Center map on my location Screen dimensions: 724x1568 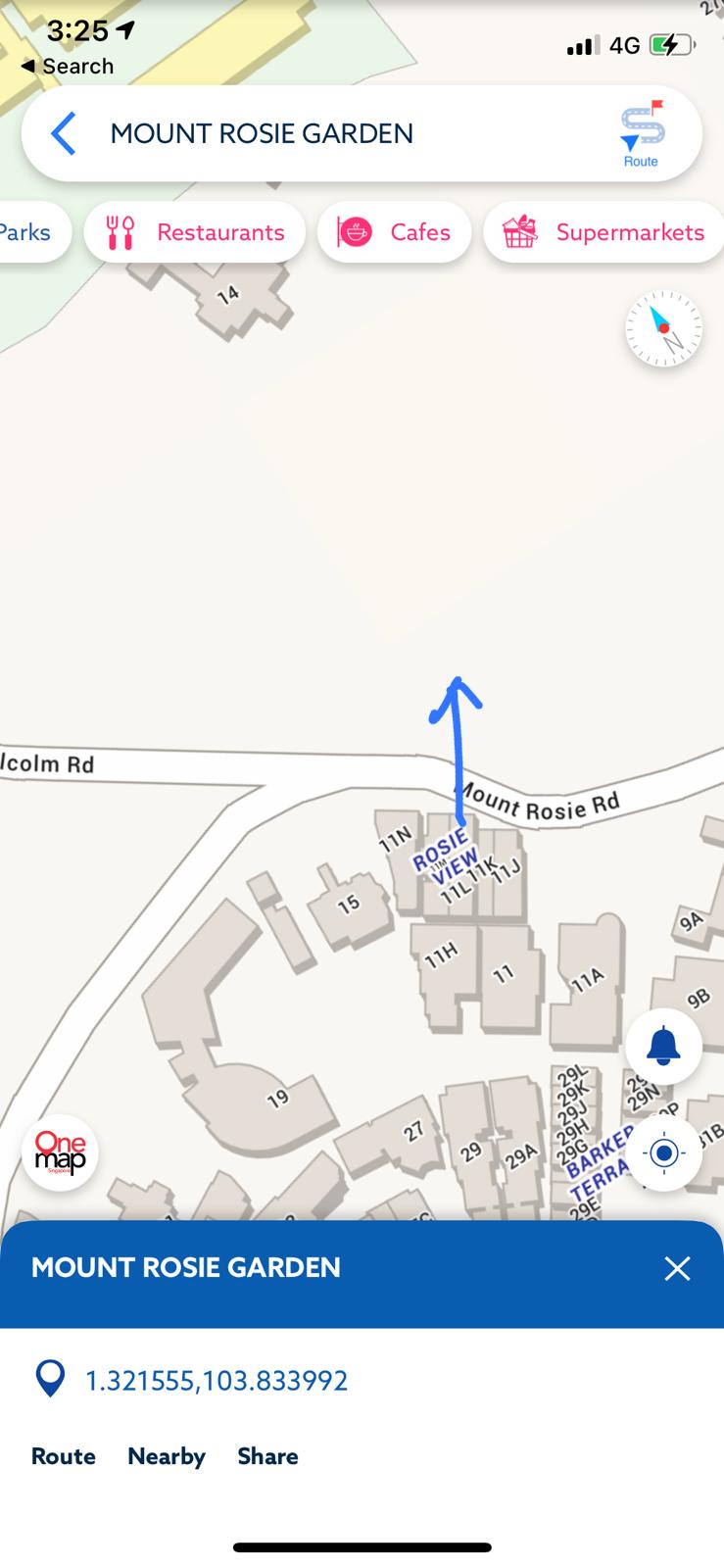click(664, 1152)
